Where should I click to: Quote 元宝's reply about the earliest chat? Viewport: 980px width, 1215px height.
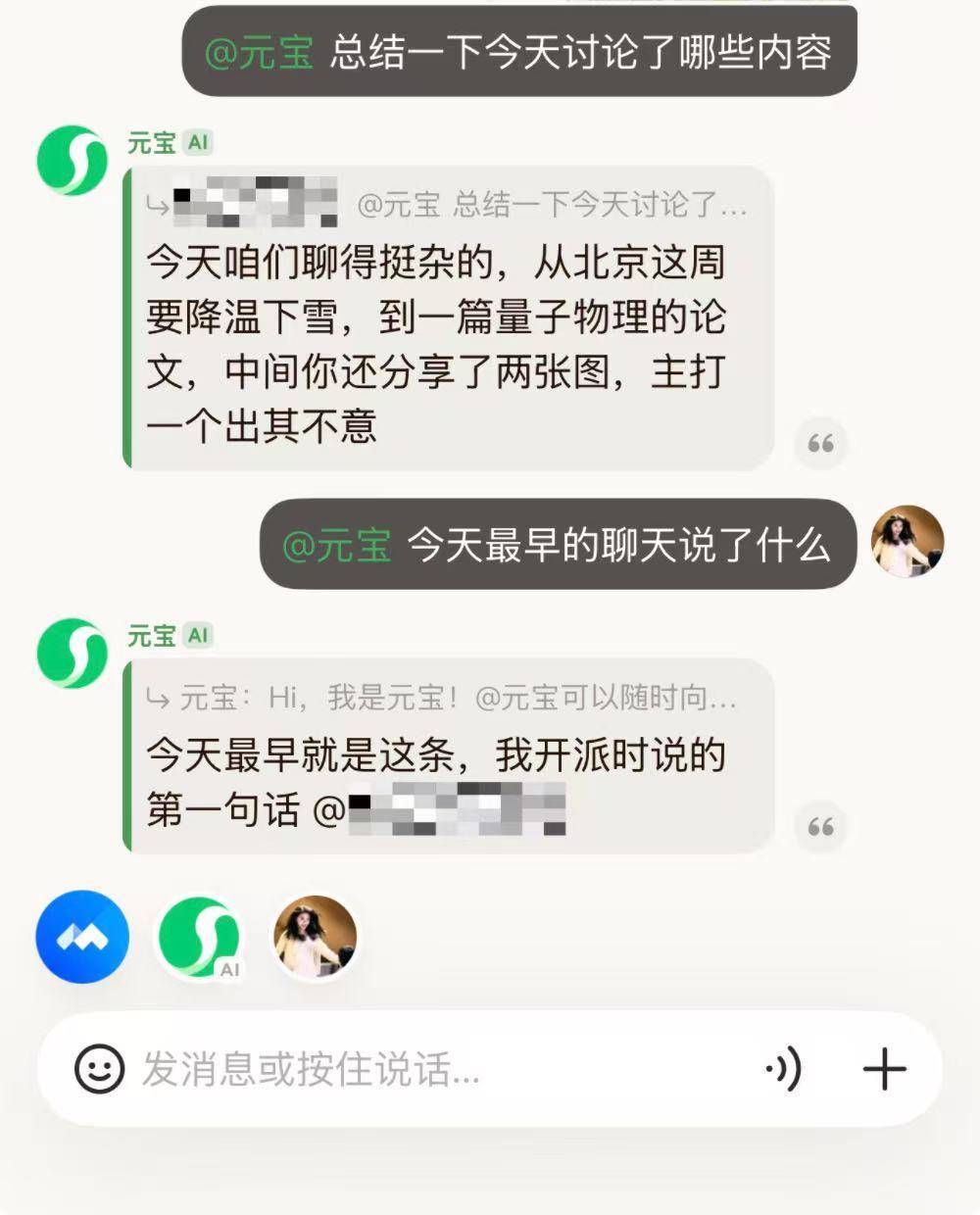pos(820,828)
